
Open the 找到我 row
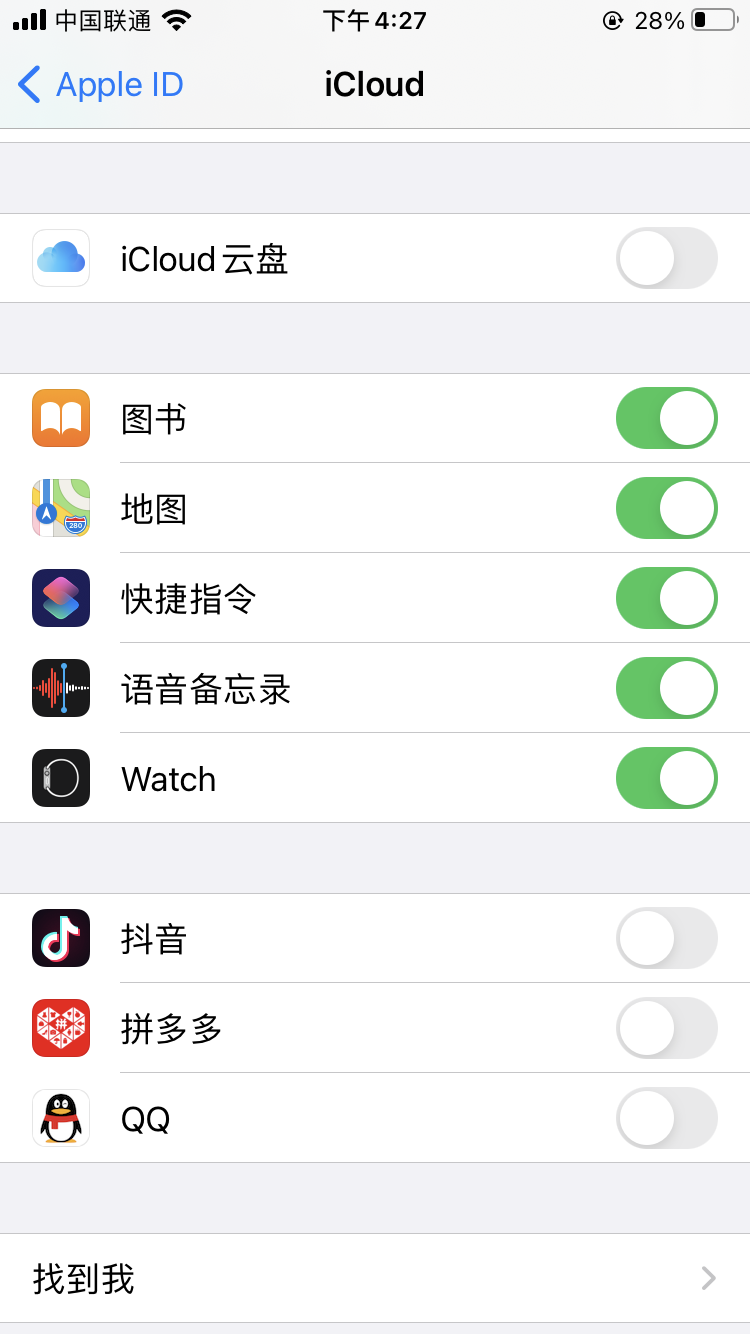pos(375,1278)
